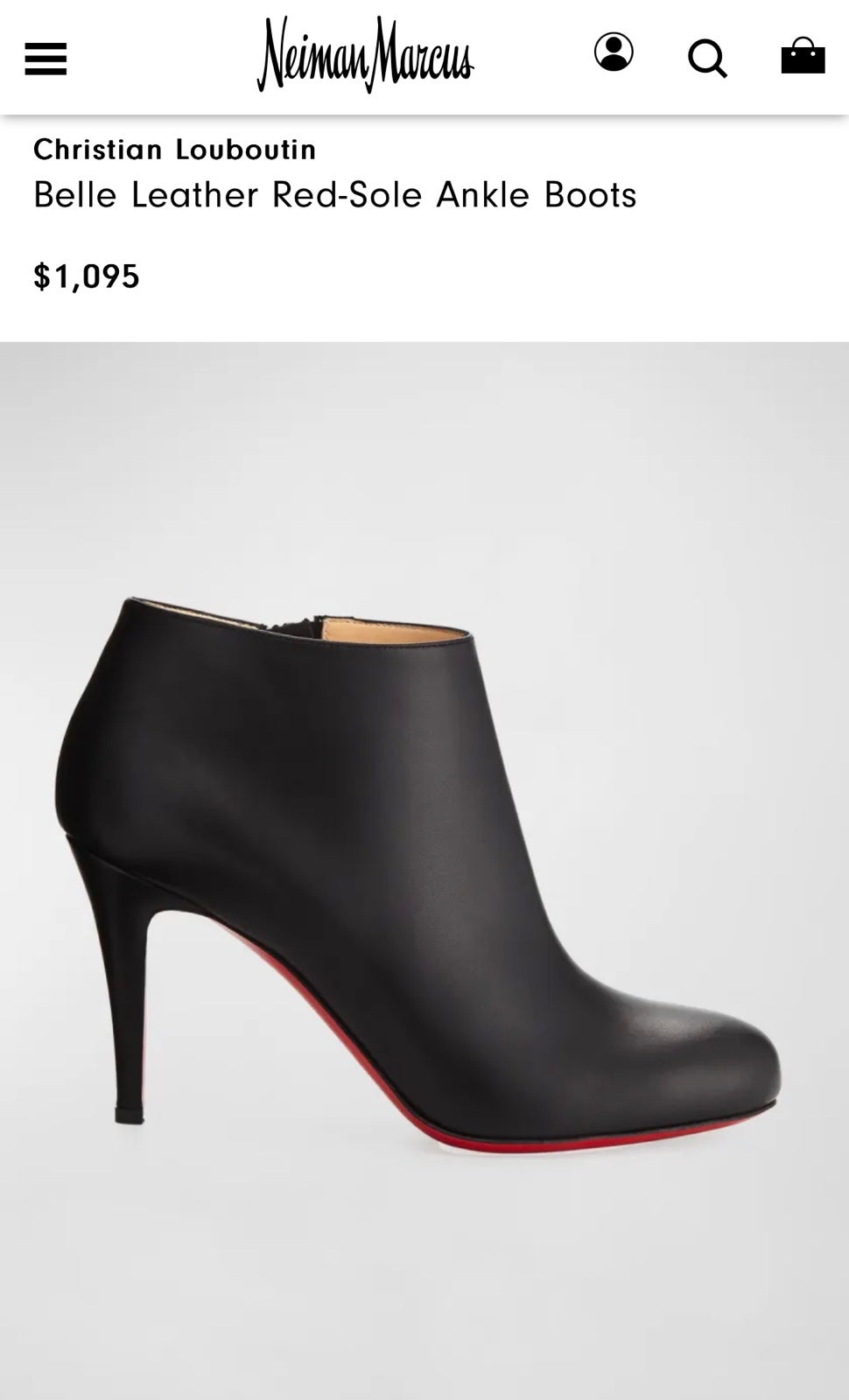Open the Christian Louboutin brand link

click(x=175, y=150)
